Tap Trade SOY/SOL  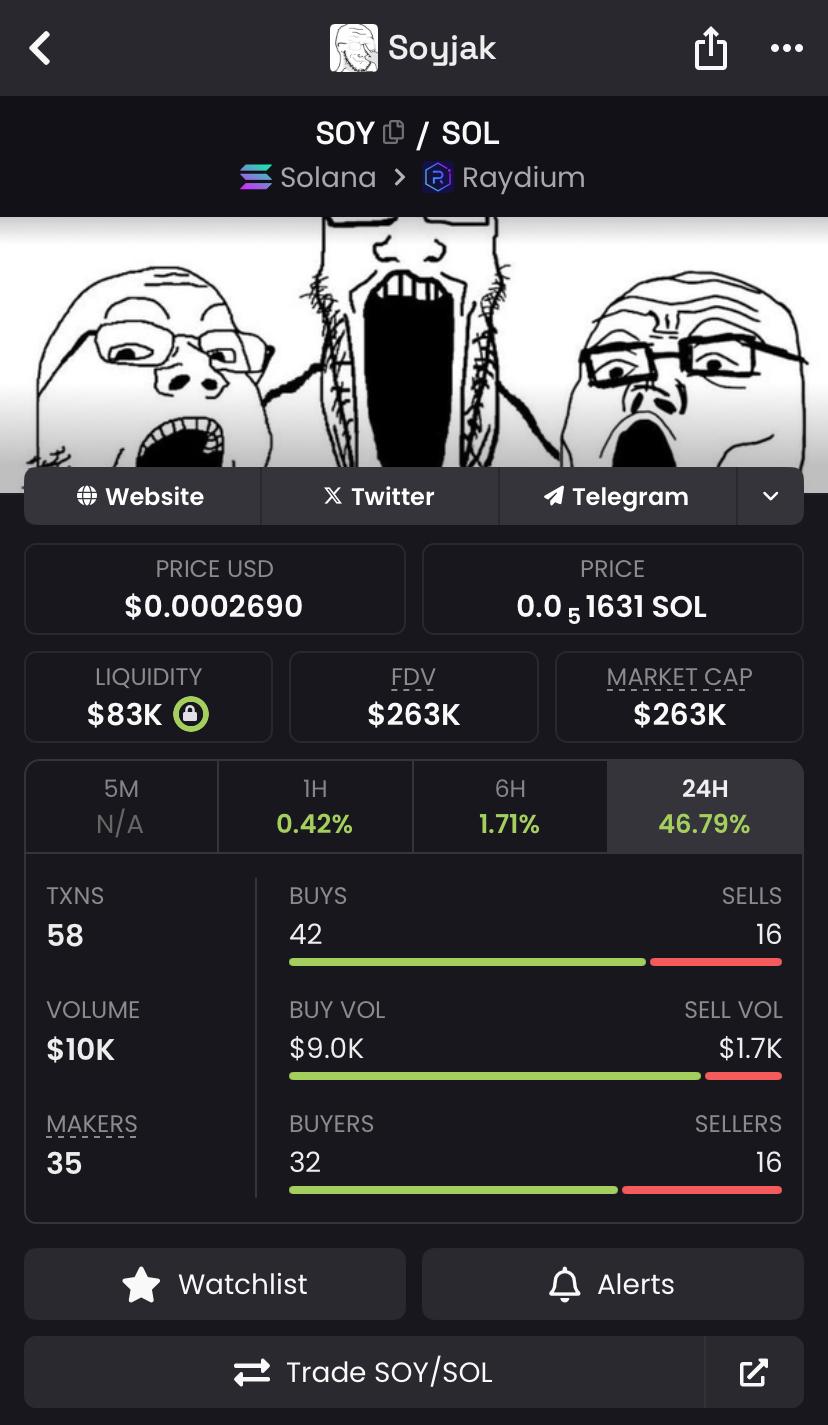(364, 1372)
